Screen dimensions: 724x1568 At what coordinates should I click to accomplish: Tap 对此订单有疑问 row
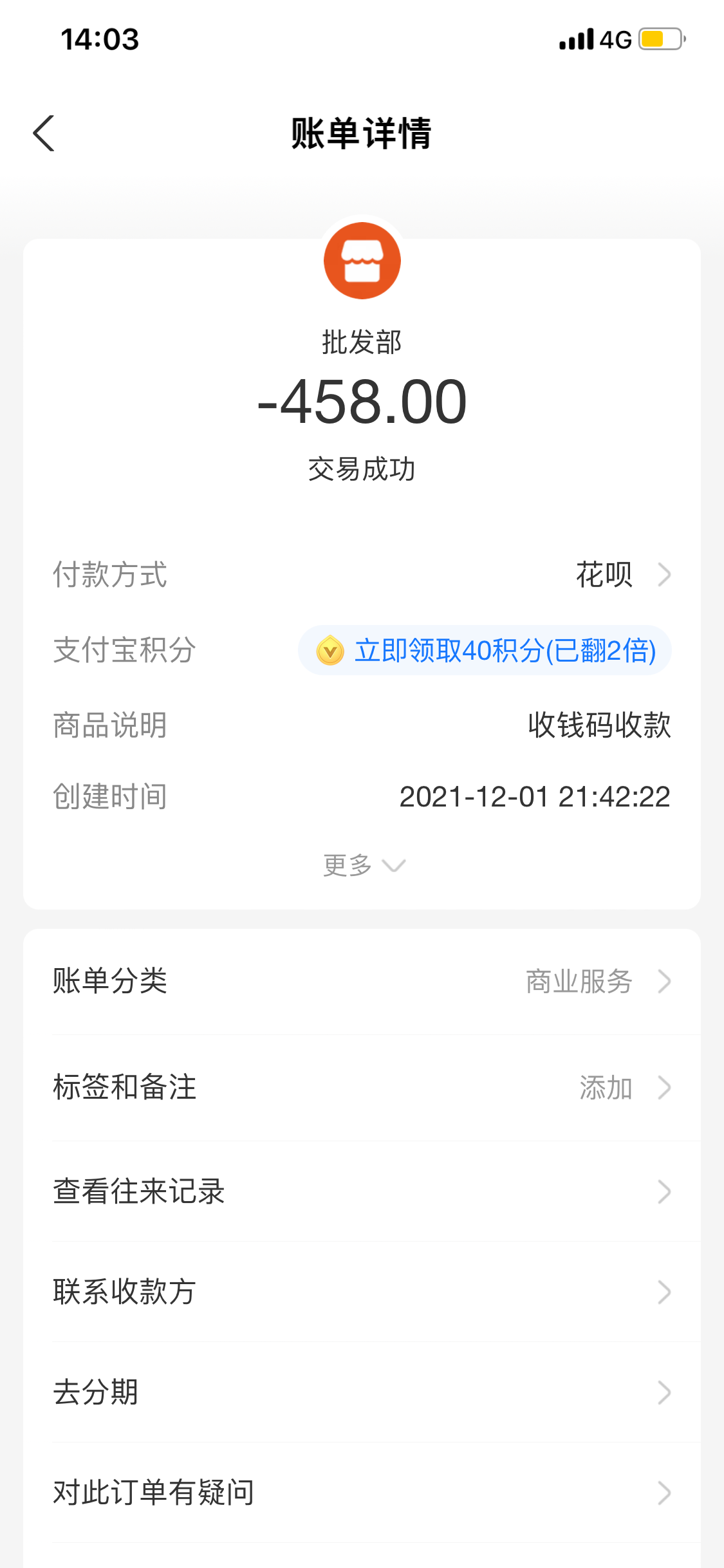tap(362, 1493)
